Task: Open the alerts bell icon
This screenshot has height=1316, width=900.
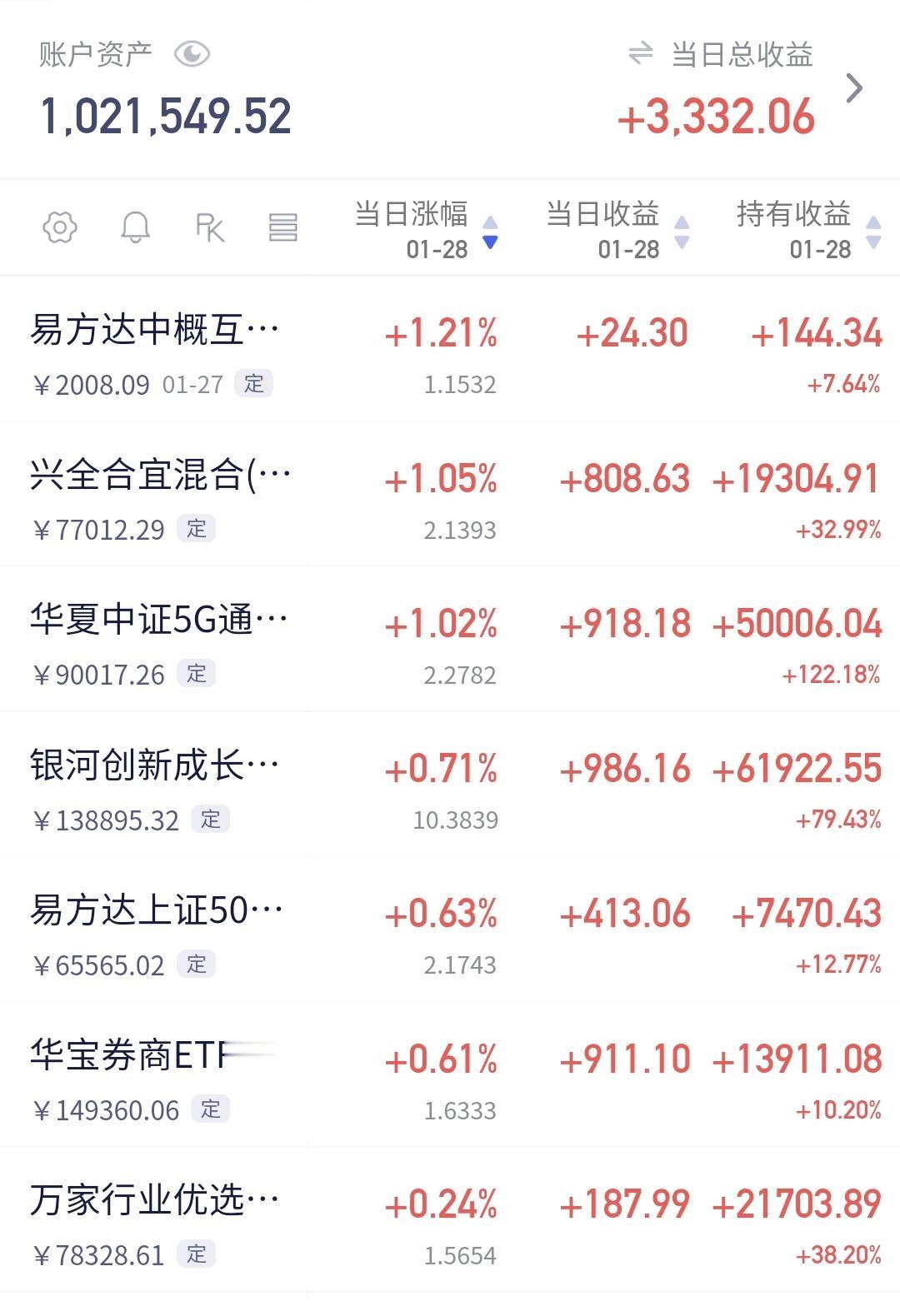Action: tap(135, 227)
